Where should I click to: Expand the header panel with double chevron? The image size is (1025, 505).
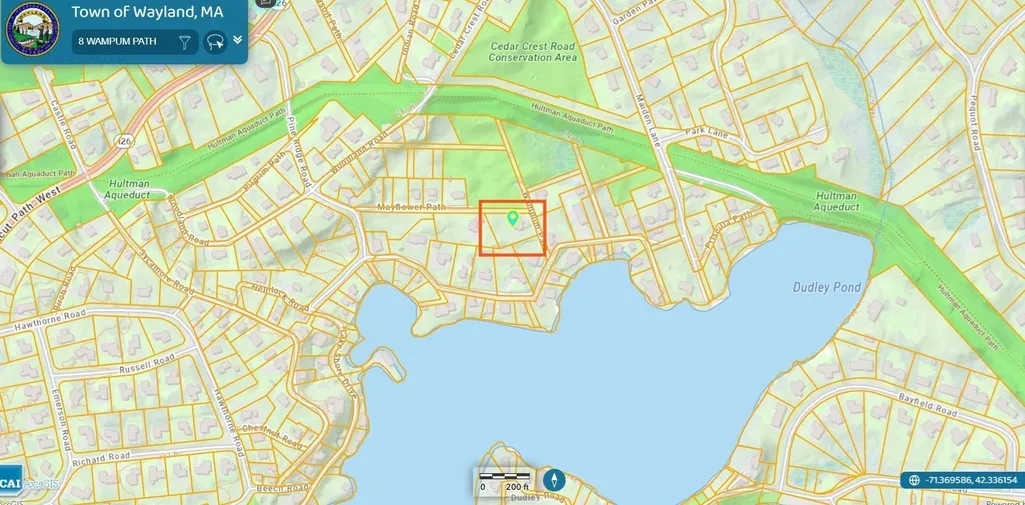(237, 40)
